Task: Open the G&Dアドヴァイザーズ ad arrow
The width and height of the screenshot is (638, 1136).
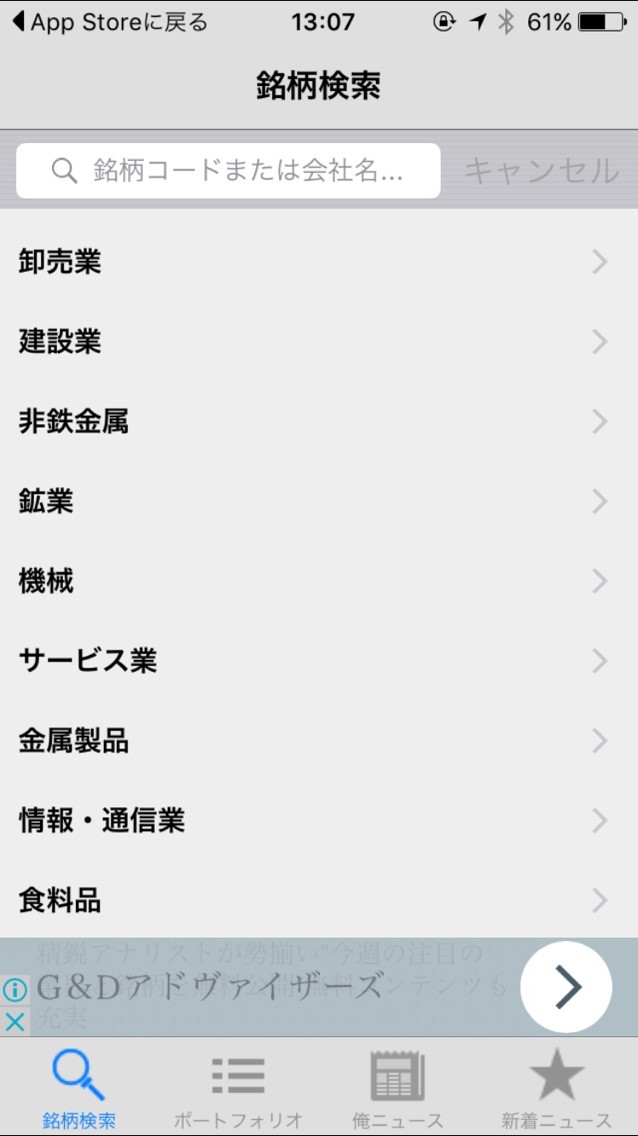Action: (x=566, y=987)
